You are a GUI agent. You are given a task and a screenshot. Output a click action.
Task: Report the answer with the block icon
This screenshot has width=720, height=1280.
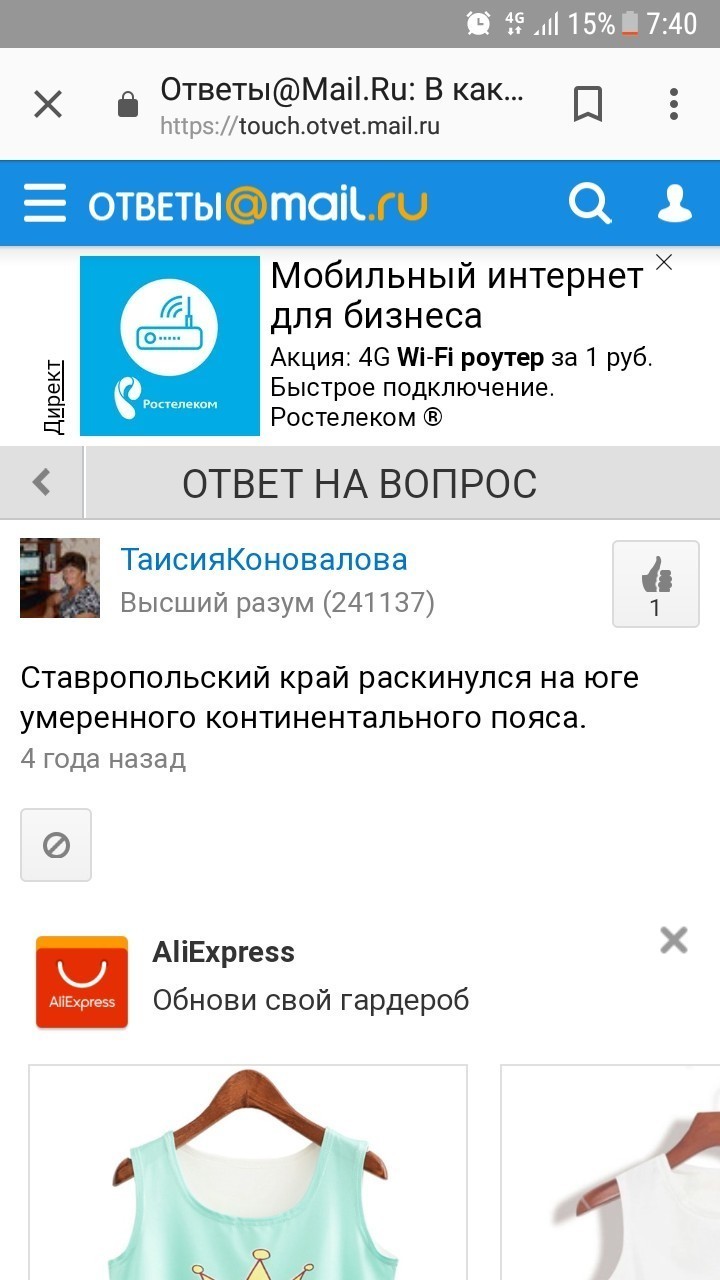56,845
